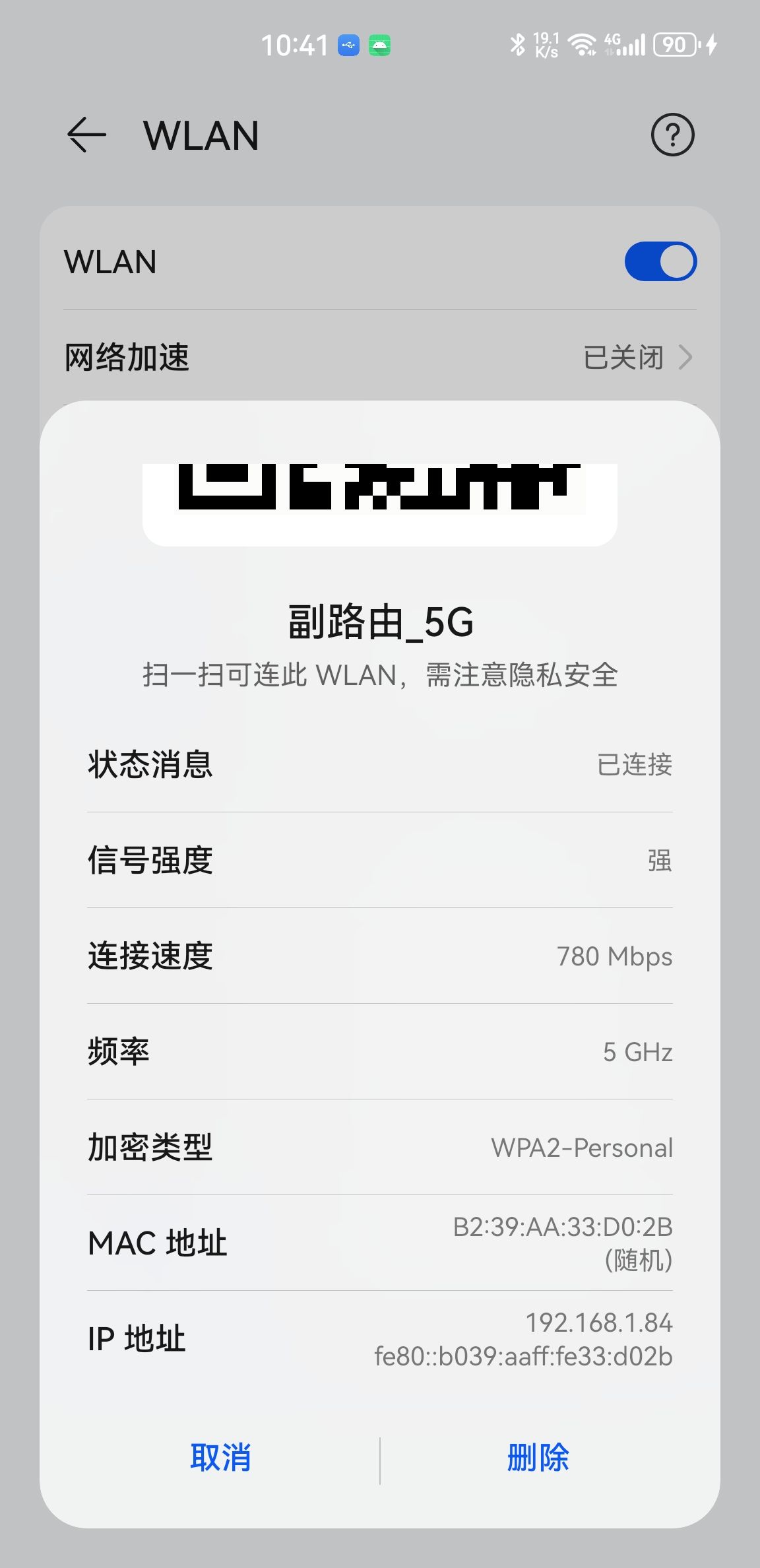760x1568 pixels.
Task: Toggle the WLAN switch off
Action: [660, 261]
